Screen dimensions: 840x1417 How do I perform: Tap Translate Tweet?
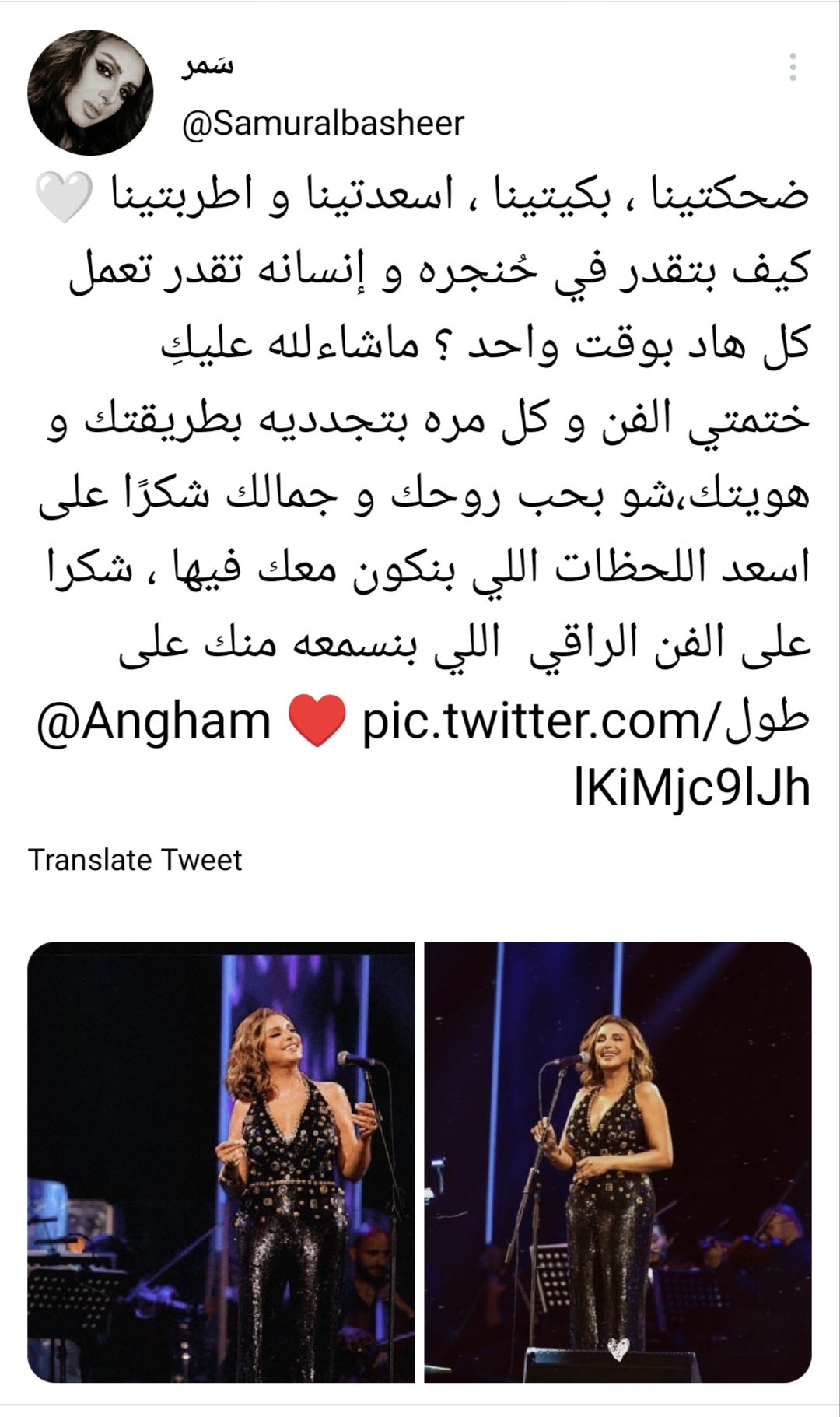[x=135, y=860]
